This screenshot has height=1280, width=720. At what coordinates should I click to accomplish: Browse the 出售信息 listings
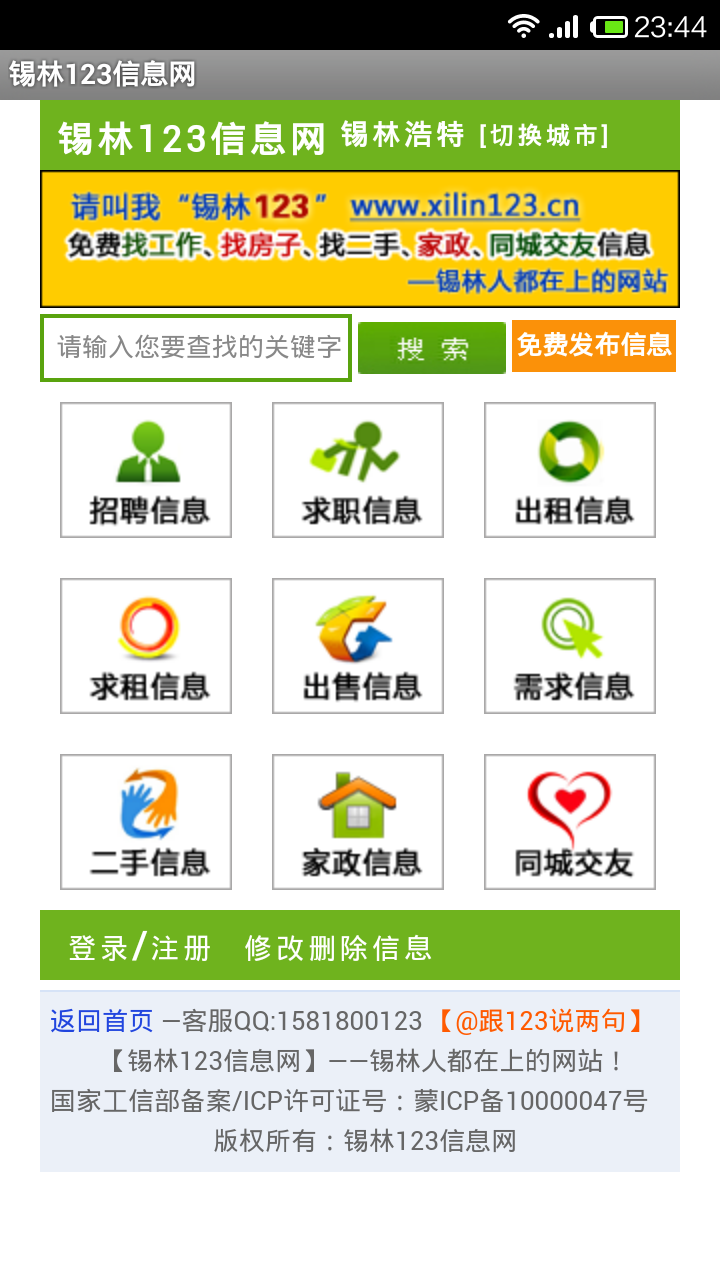[x=358, y=646]
